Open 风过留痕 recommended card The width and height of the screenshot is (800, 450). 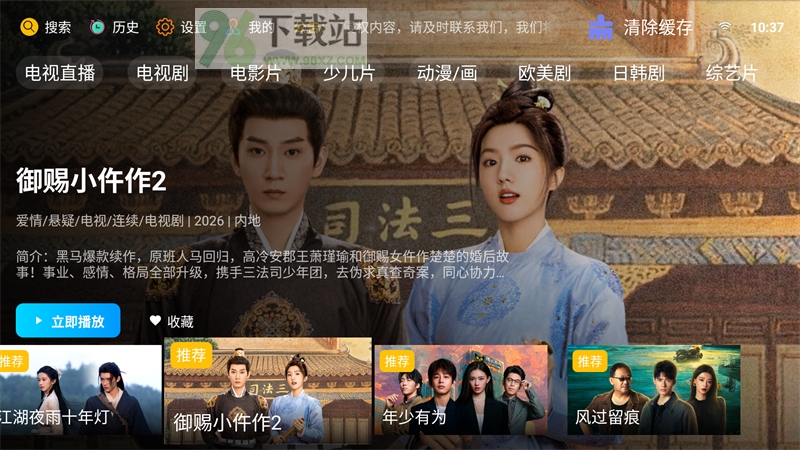654,390
